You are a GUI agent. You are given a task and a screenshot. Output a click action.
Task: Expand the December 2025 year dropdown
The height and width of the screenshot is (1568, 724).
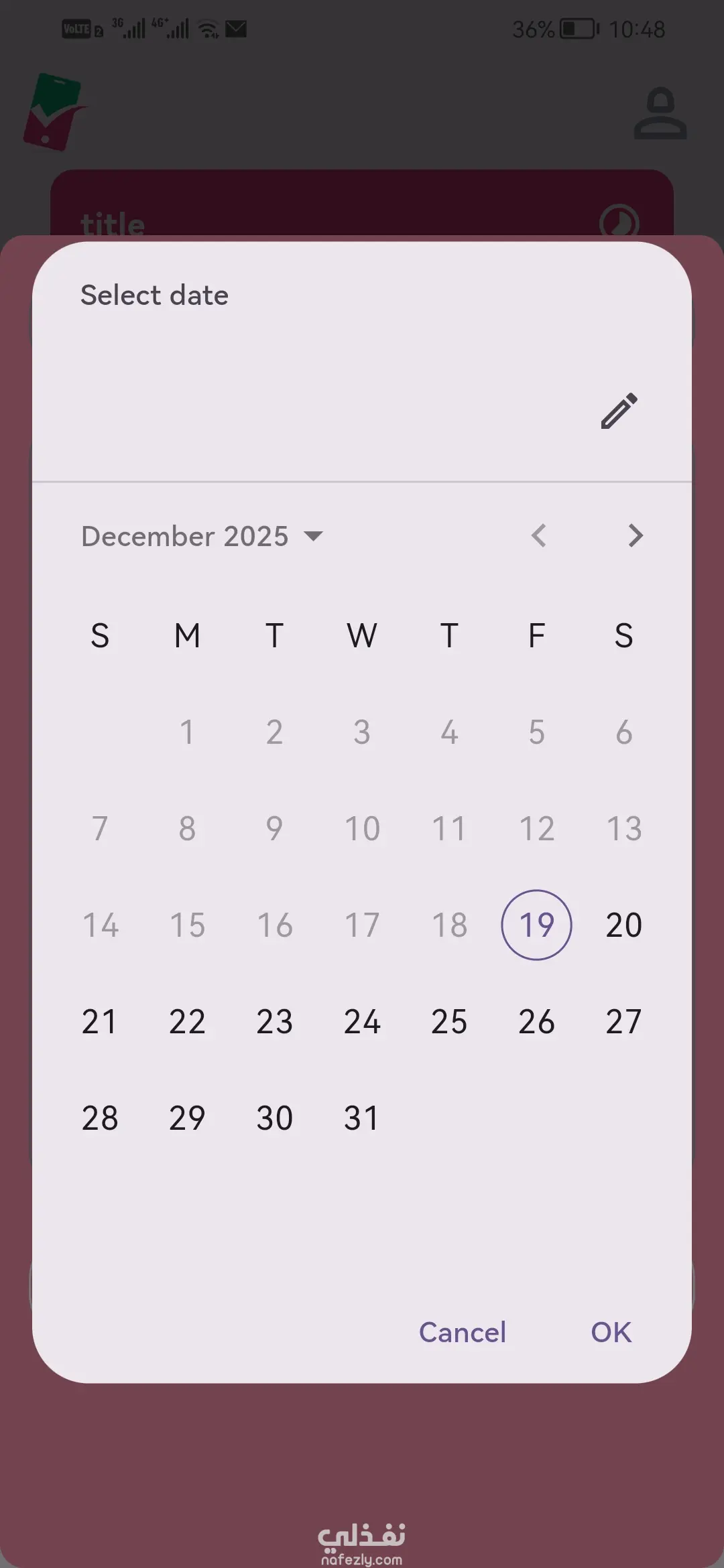(202, 536)
